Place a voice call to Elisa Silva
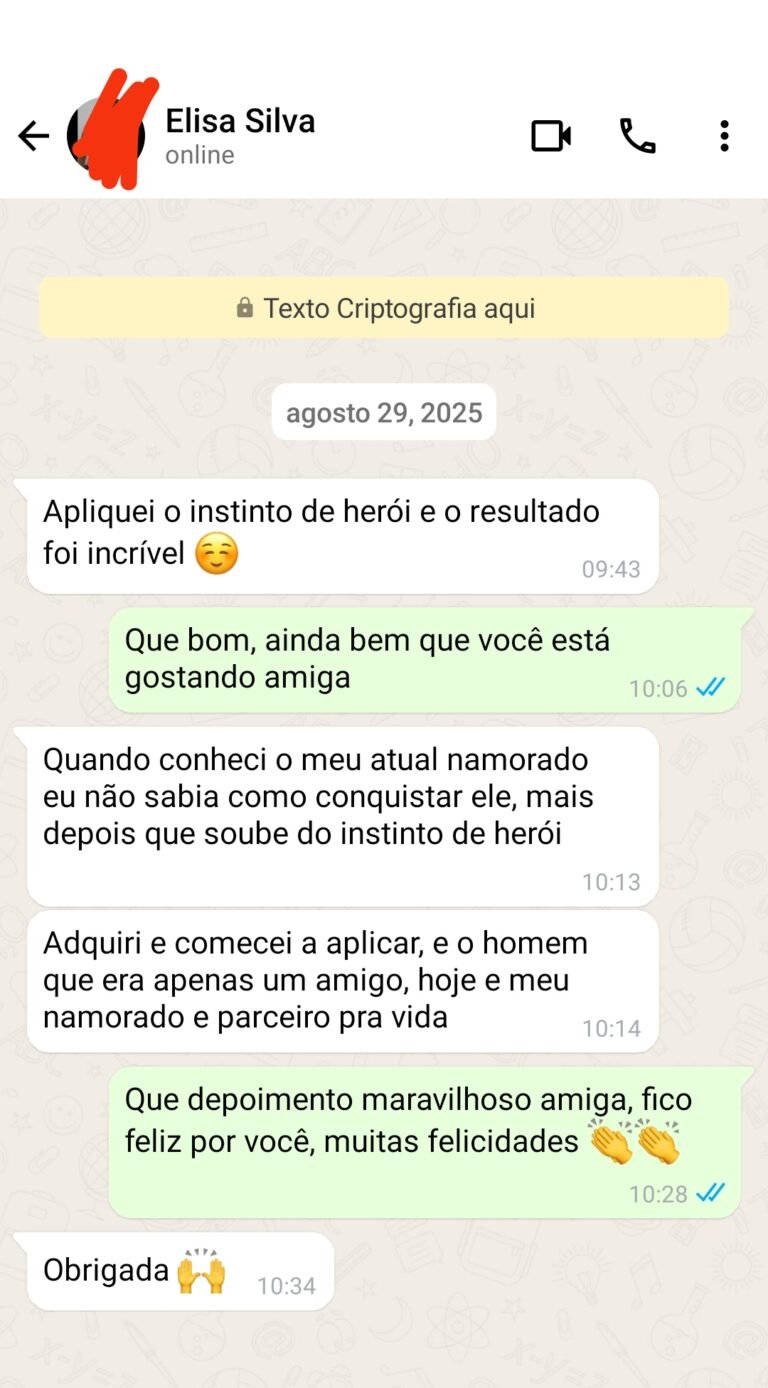The image size is (768, 1388). [x=637, y=136]
